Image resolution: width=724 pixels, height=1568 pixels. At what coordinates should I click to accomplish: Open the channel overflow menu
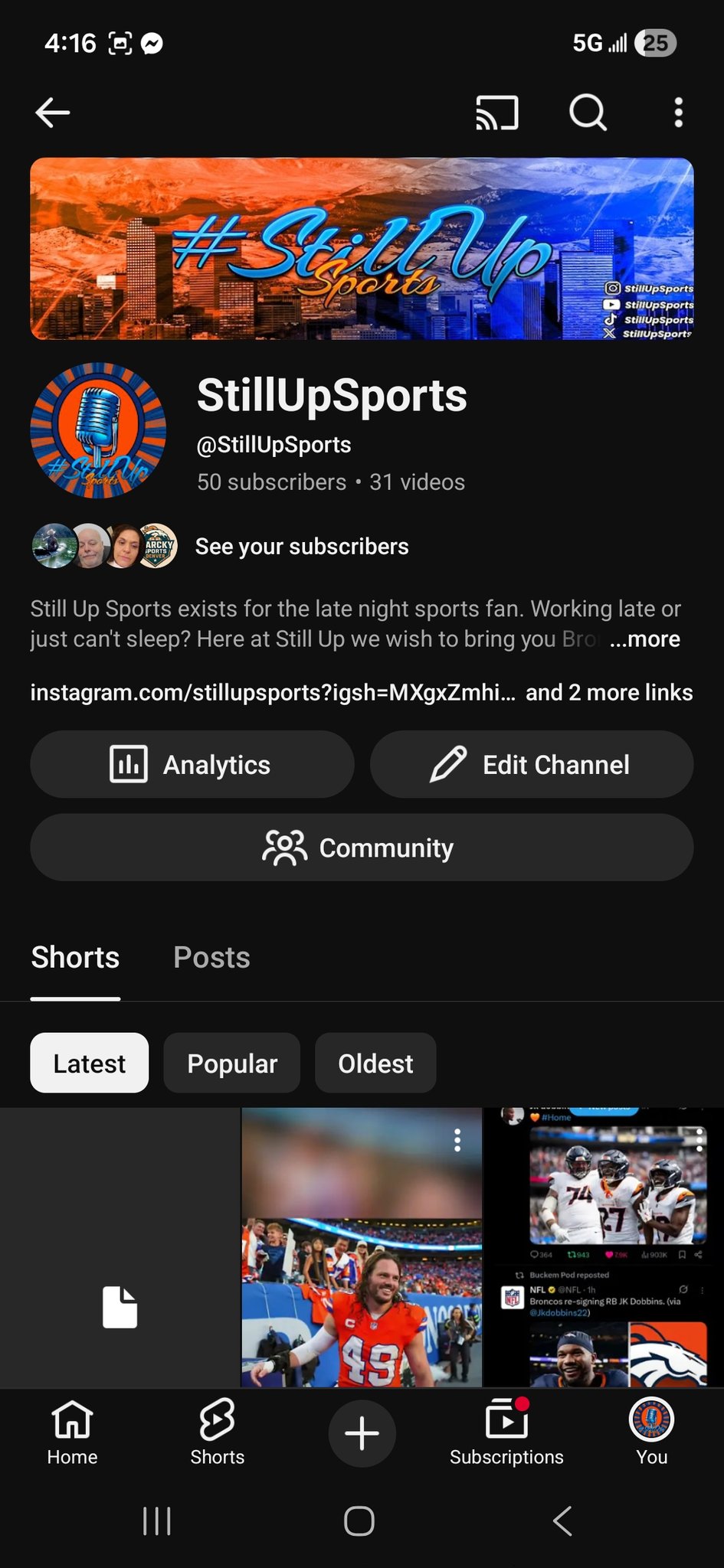(x=678, y=113)
